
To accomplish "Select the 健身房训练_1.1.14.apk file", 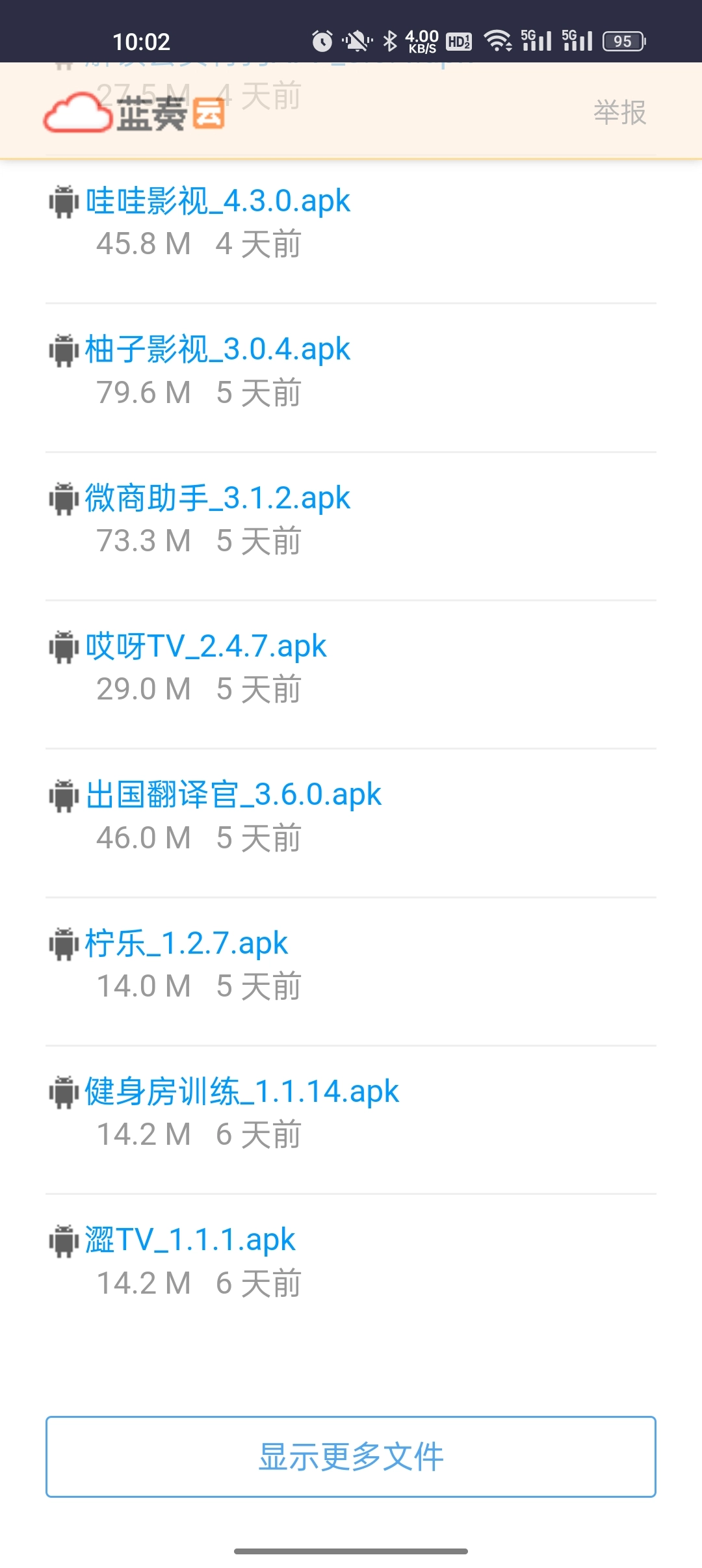I will point(242,1091).
